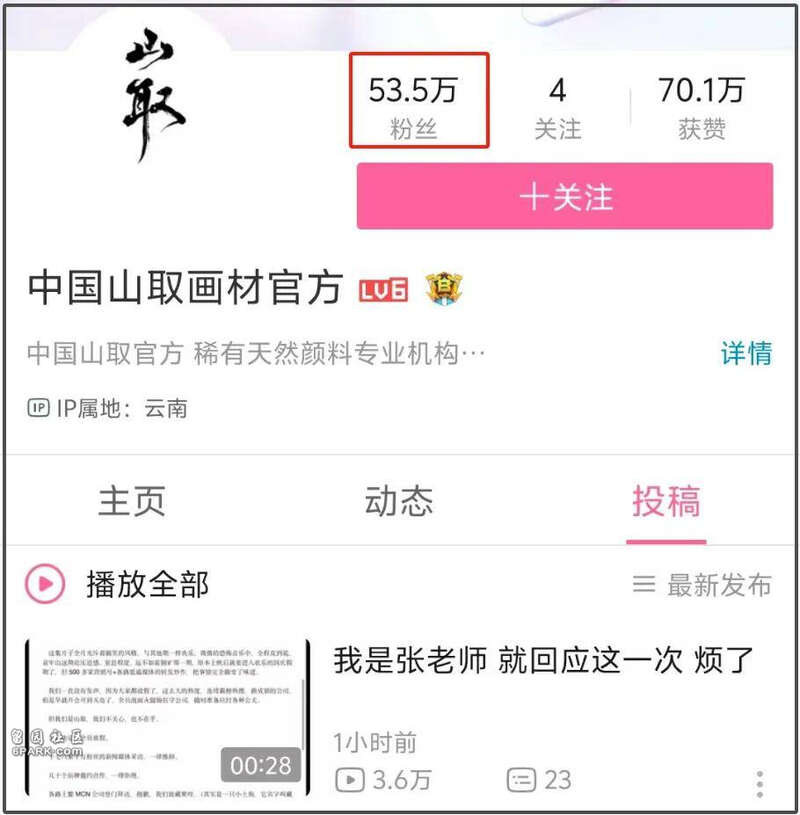This screenshot has height=815, width=800.
Task: Open the video 我是张老师 就回应这一次 烦了
Action: pyautogui.click(x=543, y=661)
